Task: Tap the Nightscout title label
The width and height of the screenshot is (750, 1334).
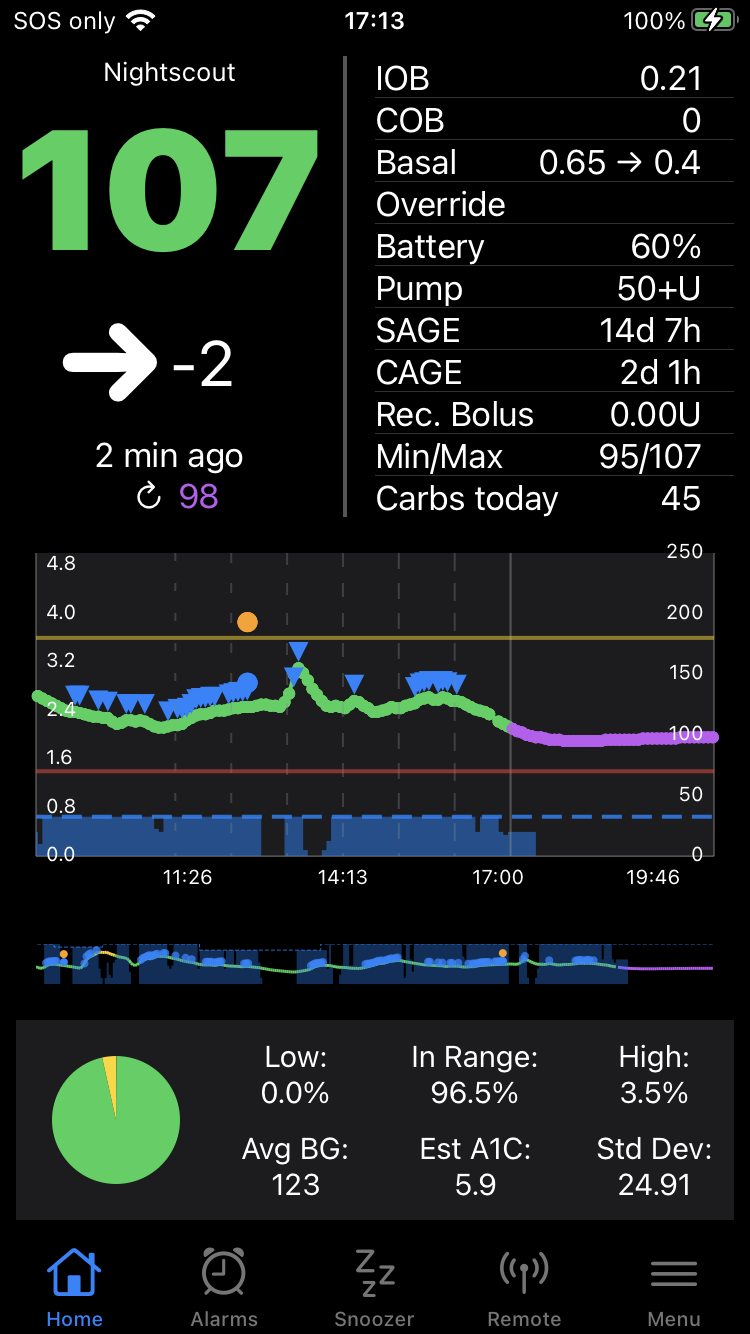Action: click(x=169, y=72)
